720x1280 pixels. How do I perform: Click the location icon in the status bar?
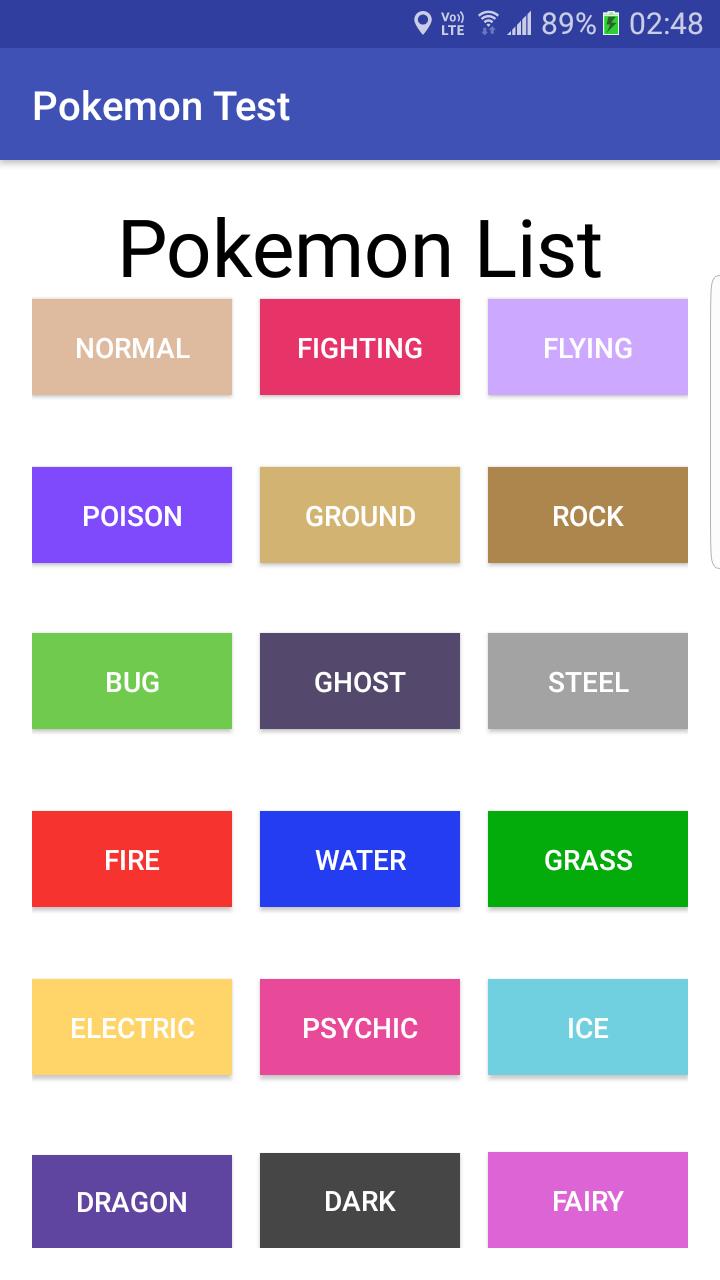[424, 23]
